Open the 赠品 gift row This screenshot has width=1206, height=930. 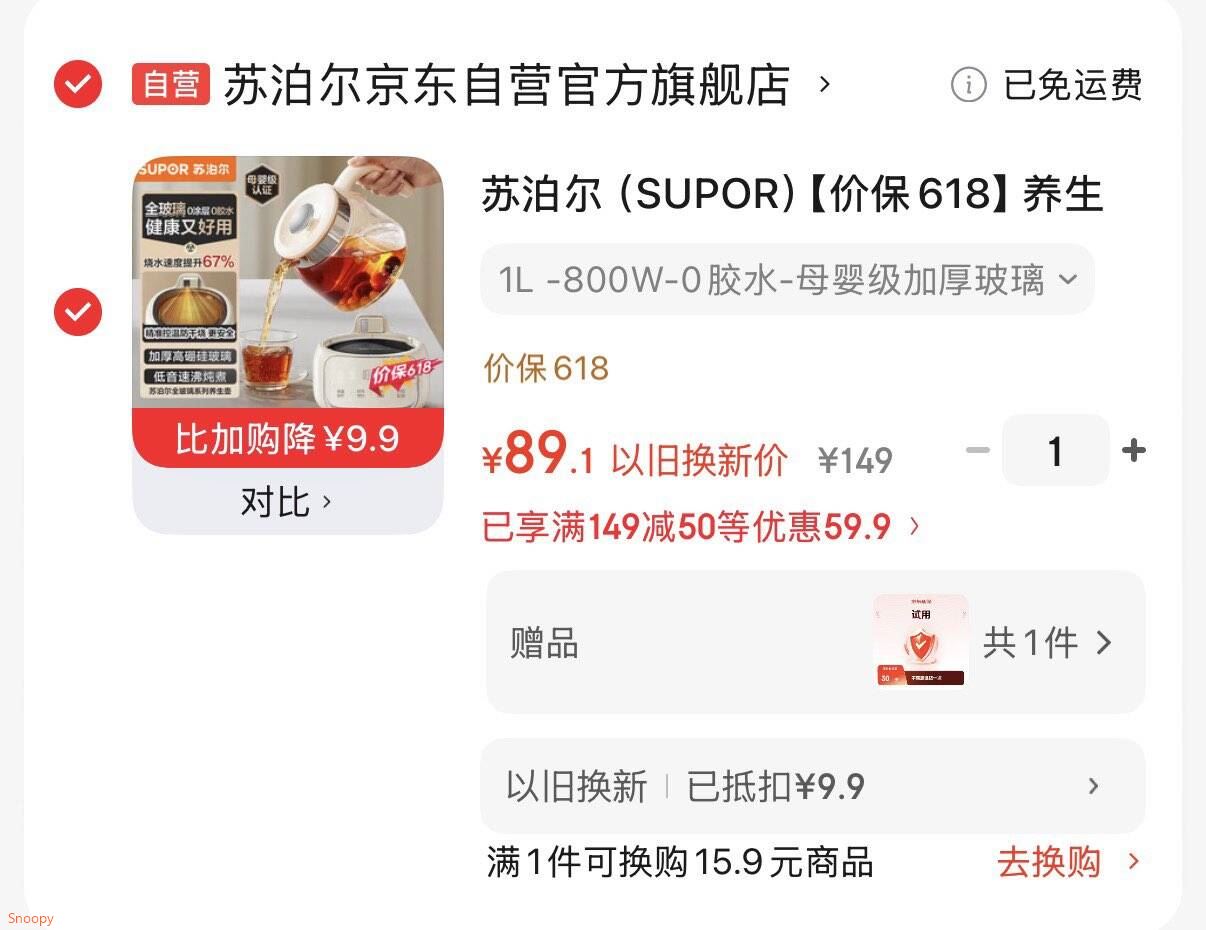[815, 642]
